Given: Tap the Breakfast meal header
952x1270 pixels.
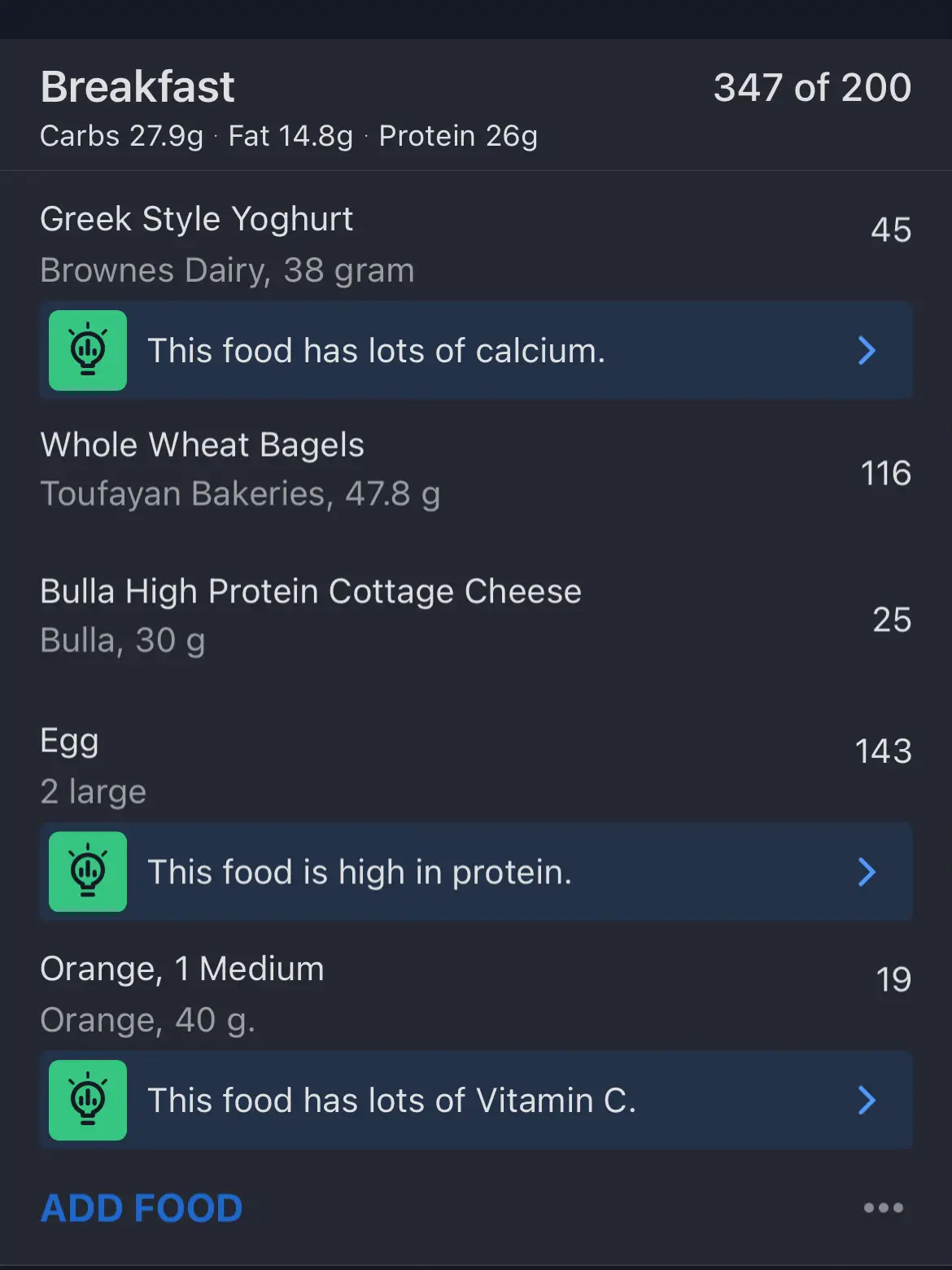Looking at the screenshot, I should pos(138,85).
